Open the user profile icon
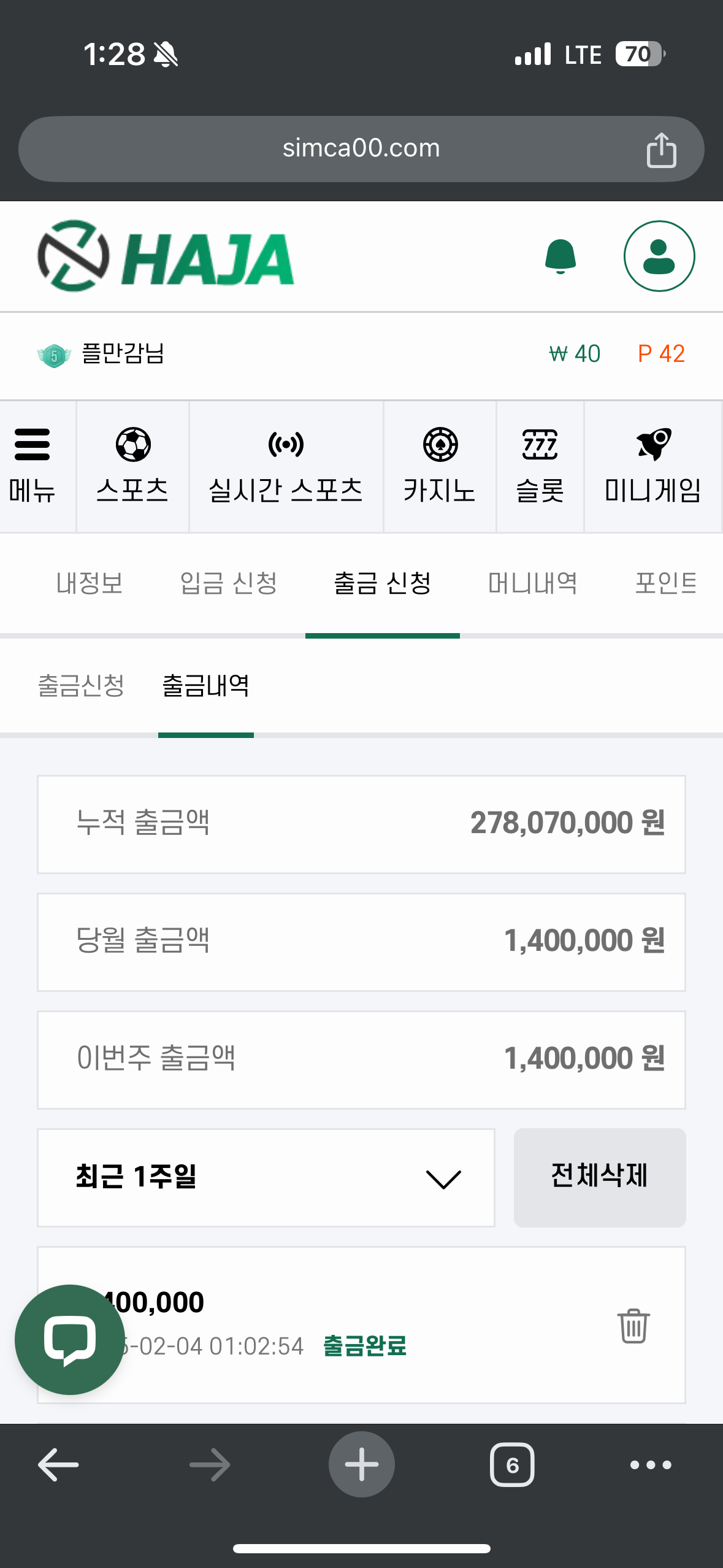This screenshot has height=1568, width=723. coord(659,256)
